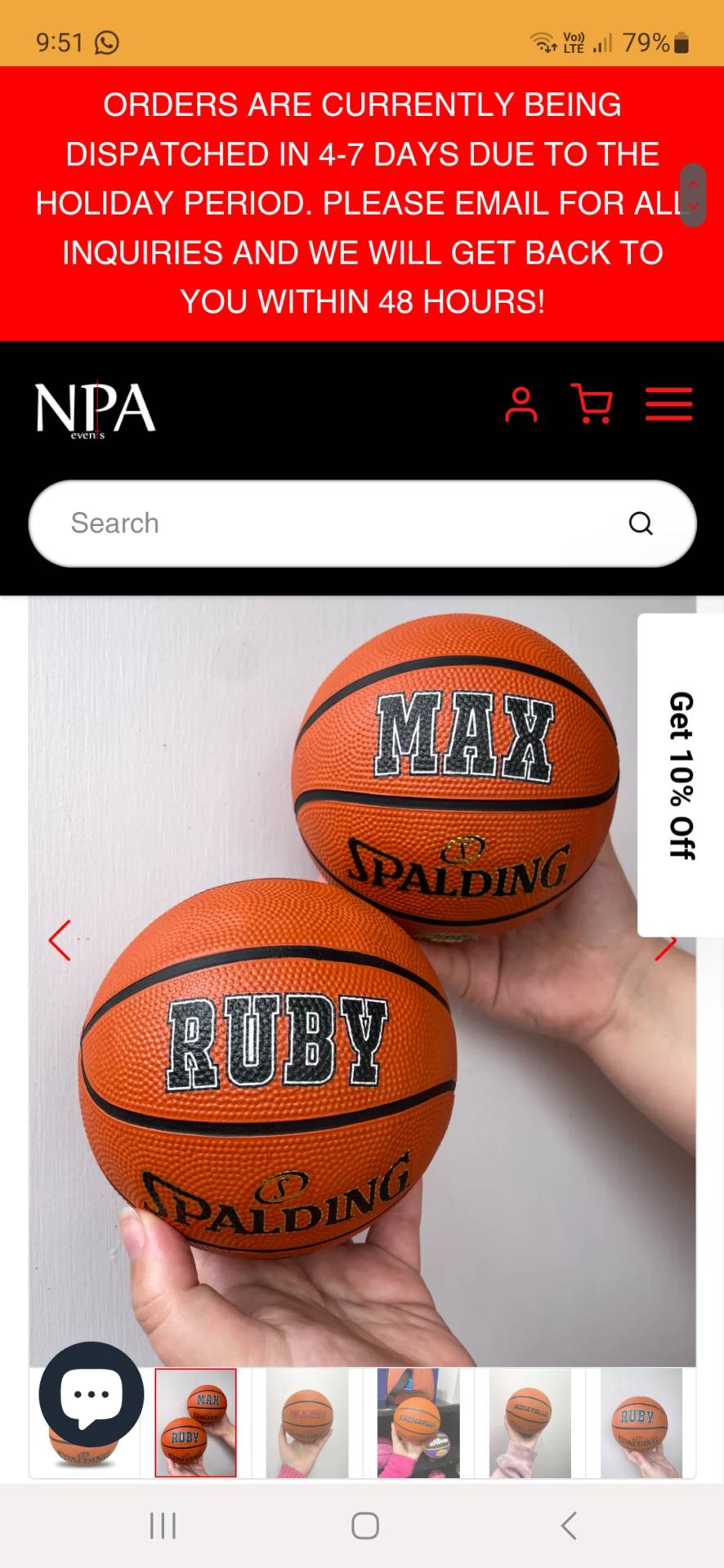Open the Get 10% Off tab
The height and width of the screenshot is (1568, 724).
coord(680,774)
